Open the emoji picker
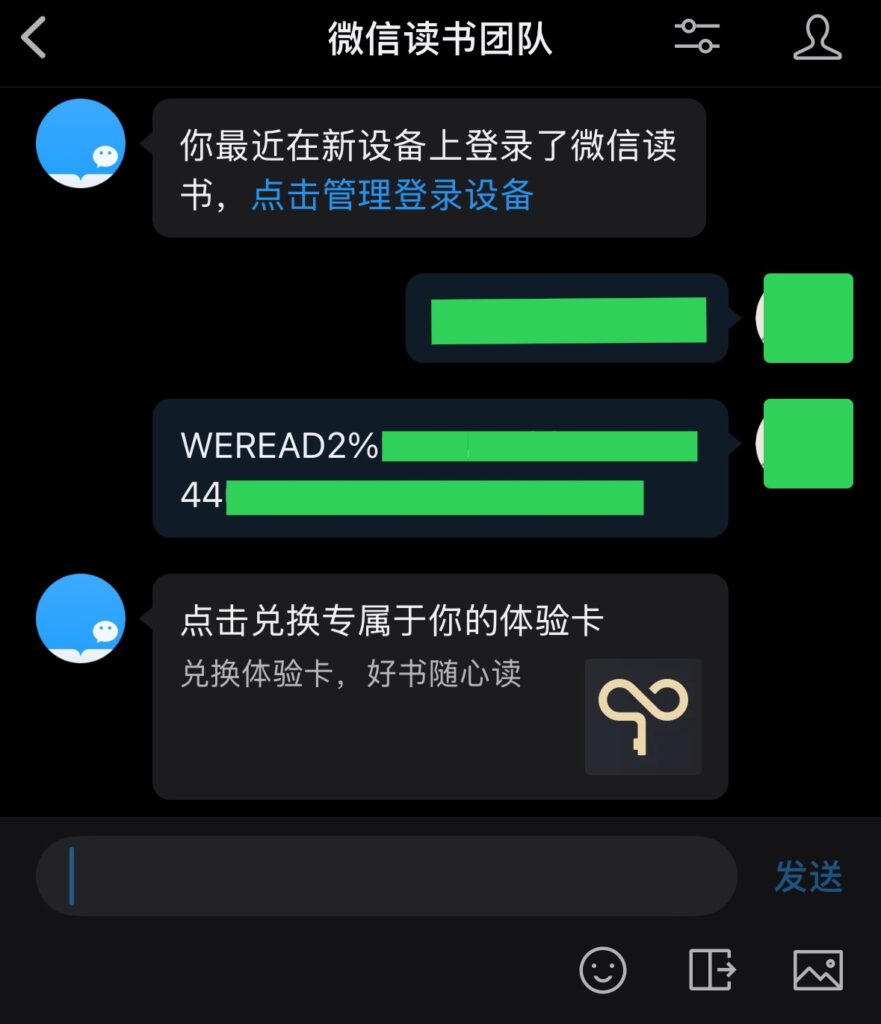Viewport: 881px width, 1024px height. pos(603,969)
